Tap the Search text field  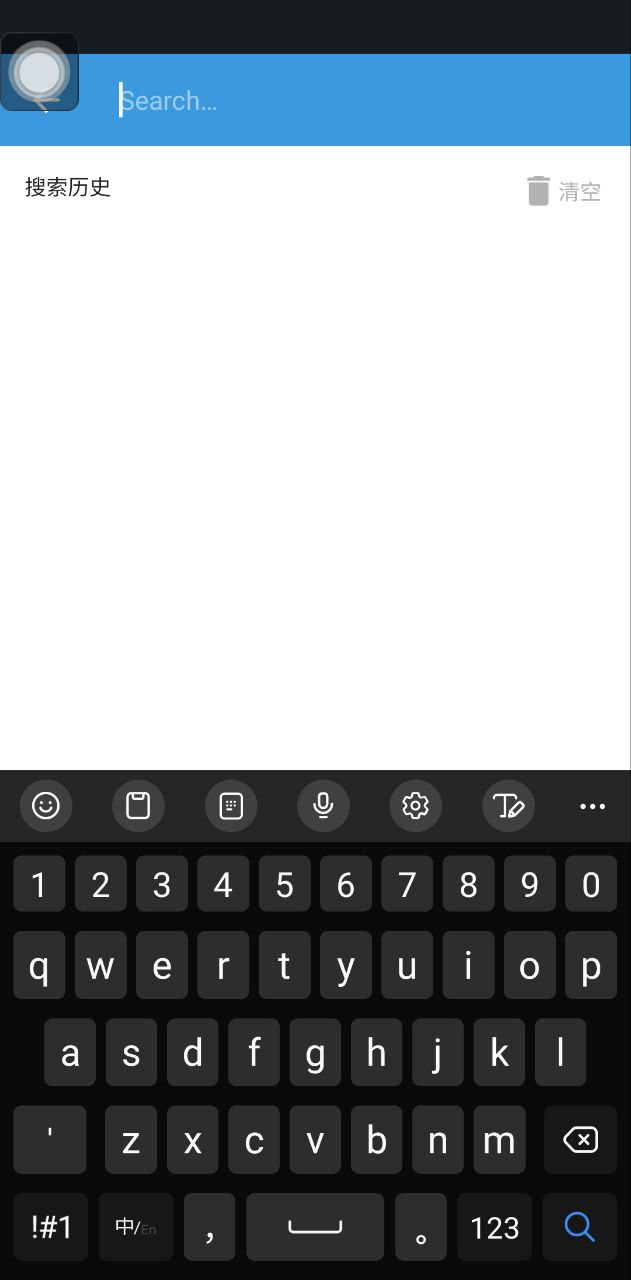tap(360, 100)
